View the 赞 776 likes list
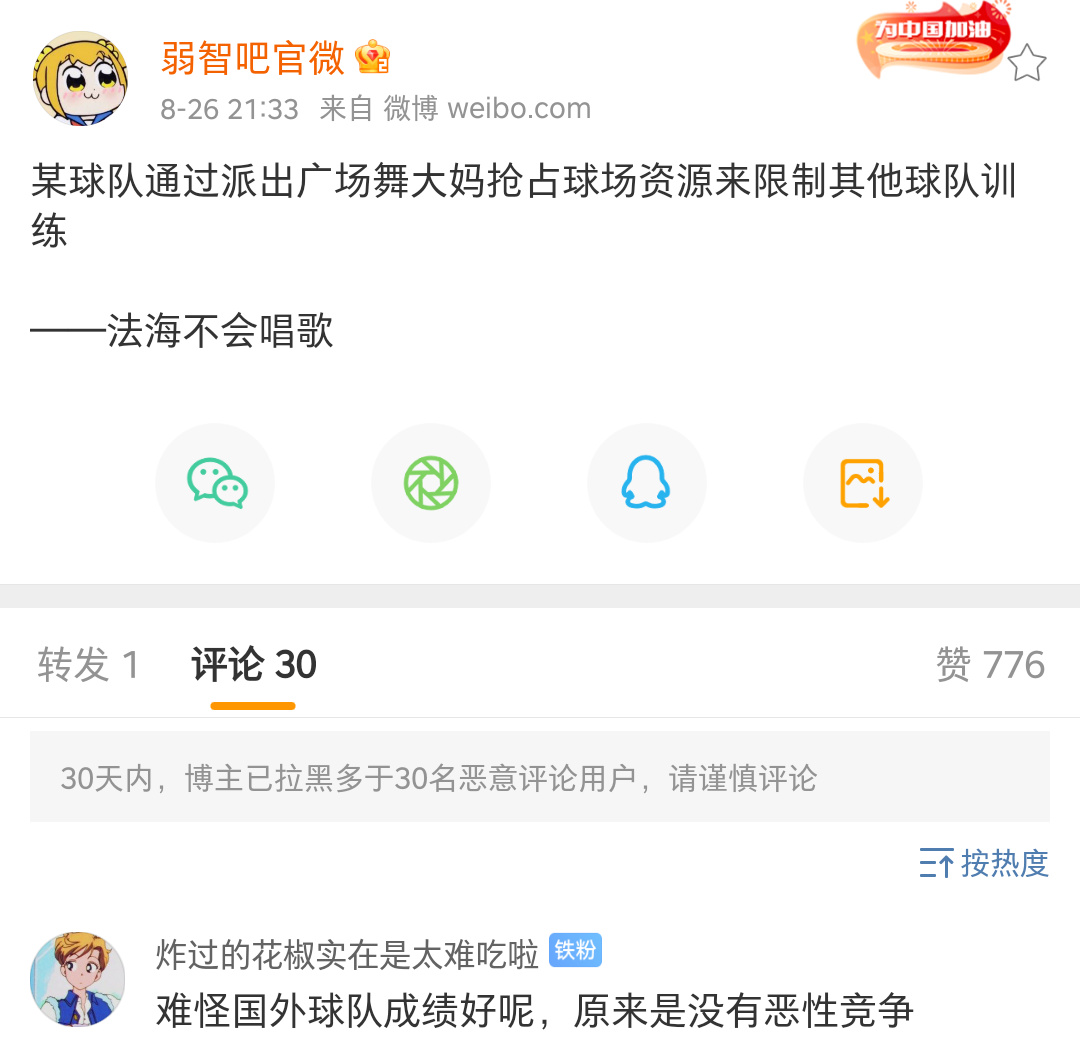The width and height of the screenshot is (1080, 1057). [990, 664]
